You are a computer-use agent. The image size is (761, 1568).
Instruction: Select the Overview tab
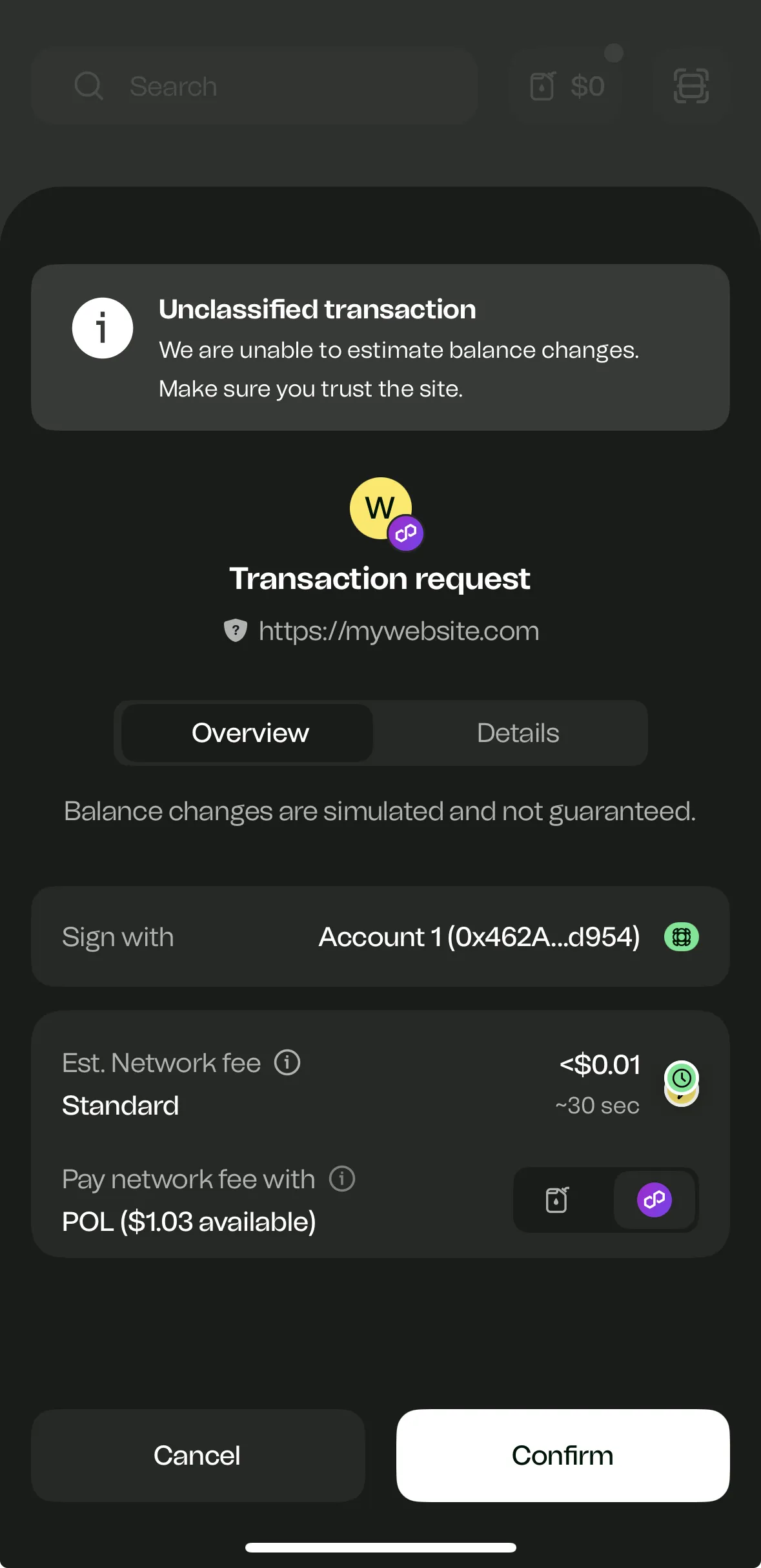click(250, 733)
